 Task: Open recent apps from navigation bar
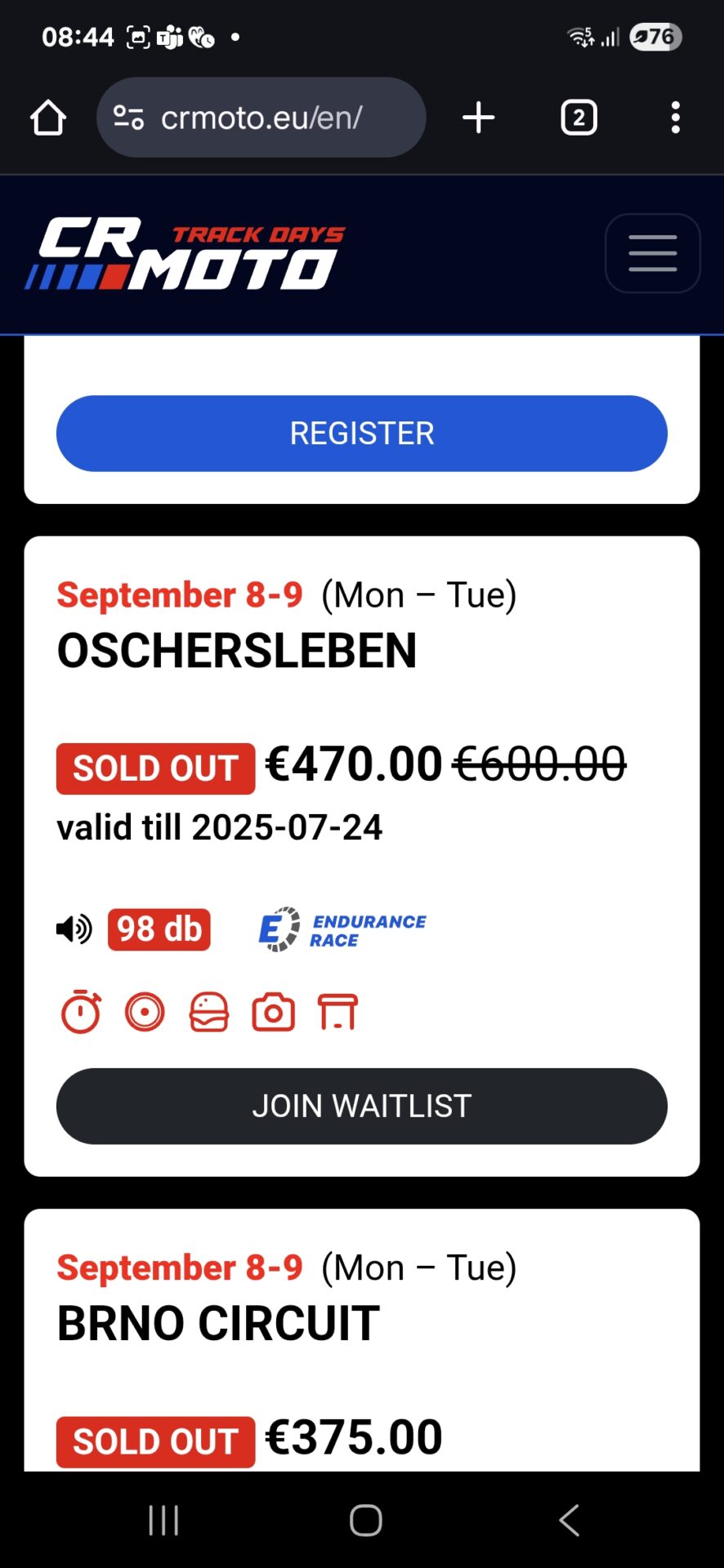point(163,1521)
